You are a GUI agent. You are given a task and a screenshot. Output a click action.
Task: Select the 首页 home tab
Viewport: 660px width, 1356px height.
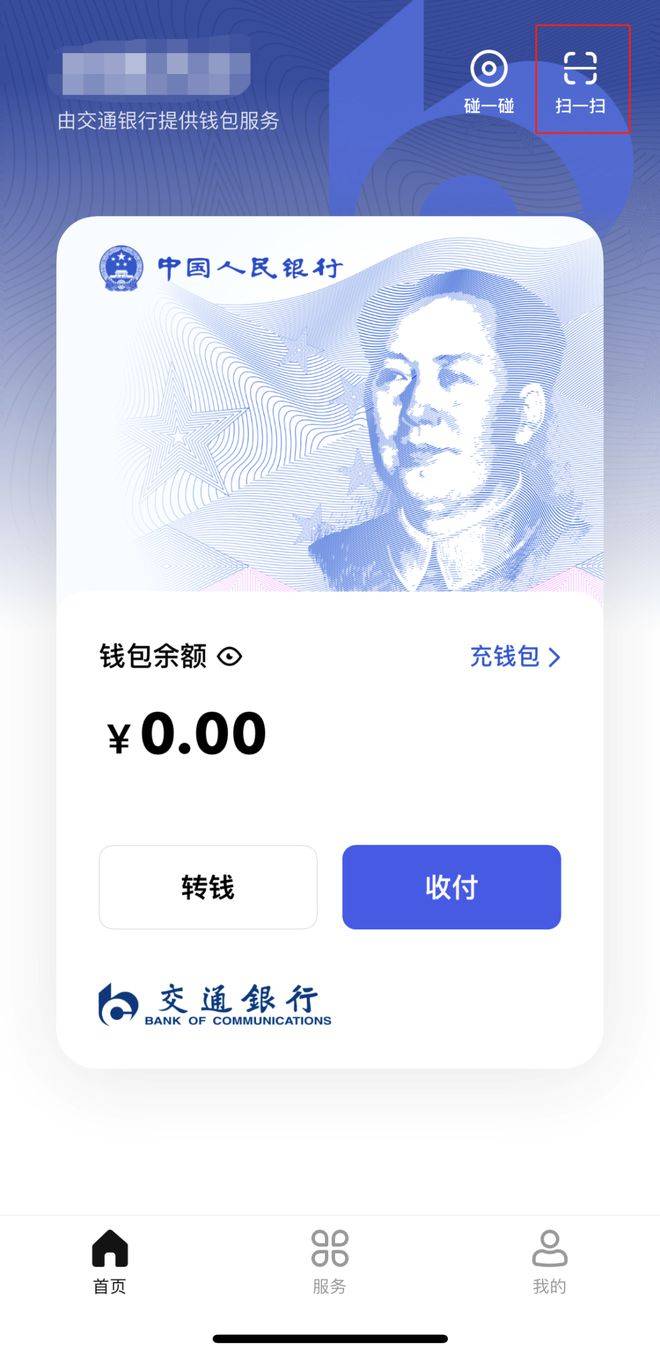coord(110,1262)
